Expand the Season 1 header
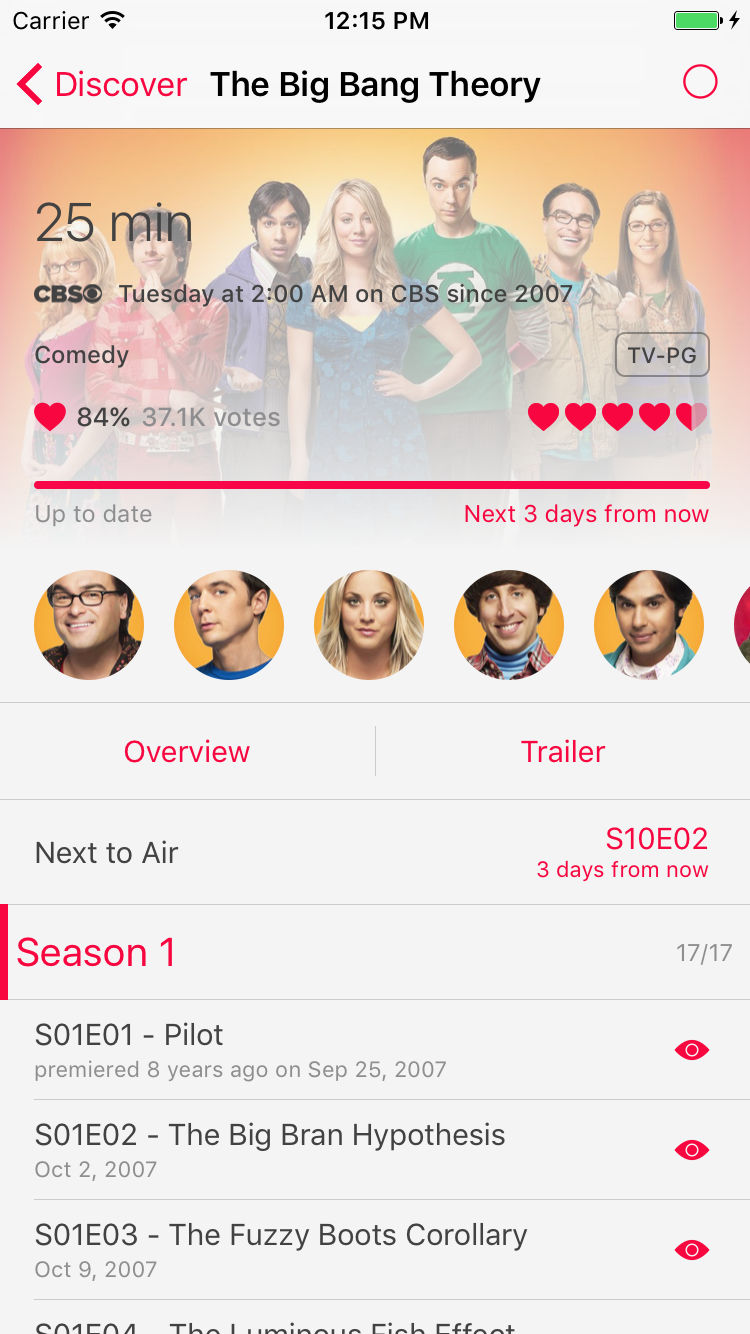Screen dimensions: 750x1334 coord(375,952)
